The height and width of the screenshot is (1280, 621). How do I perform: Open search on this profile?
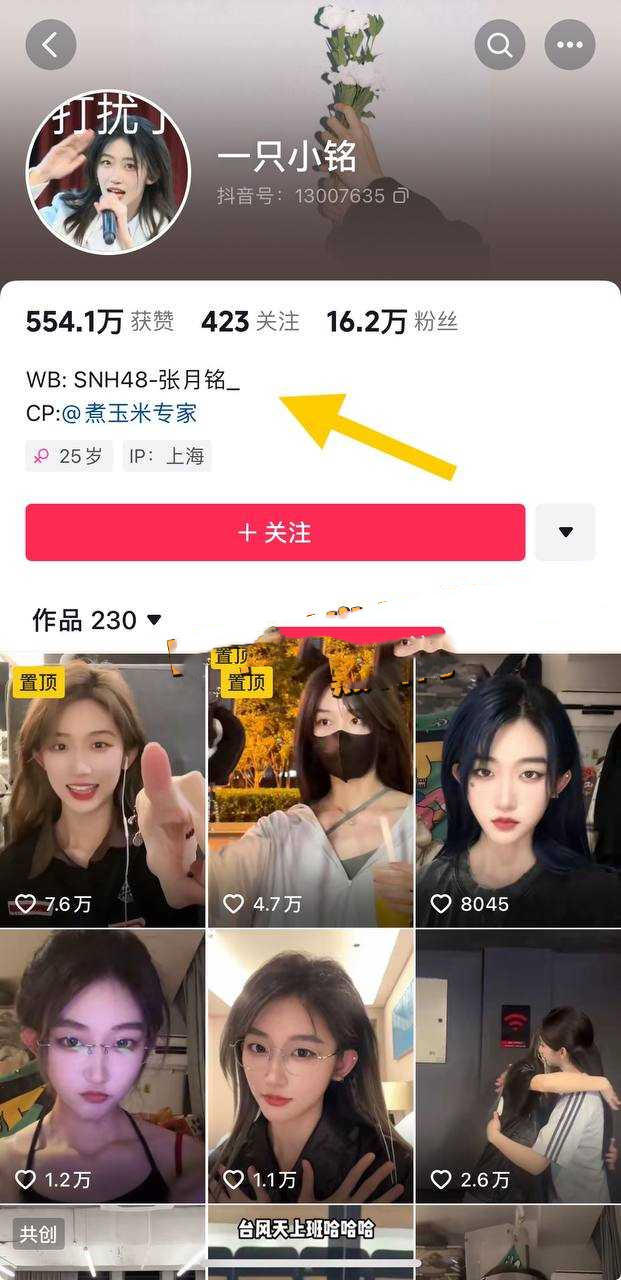point(499,45)
